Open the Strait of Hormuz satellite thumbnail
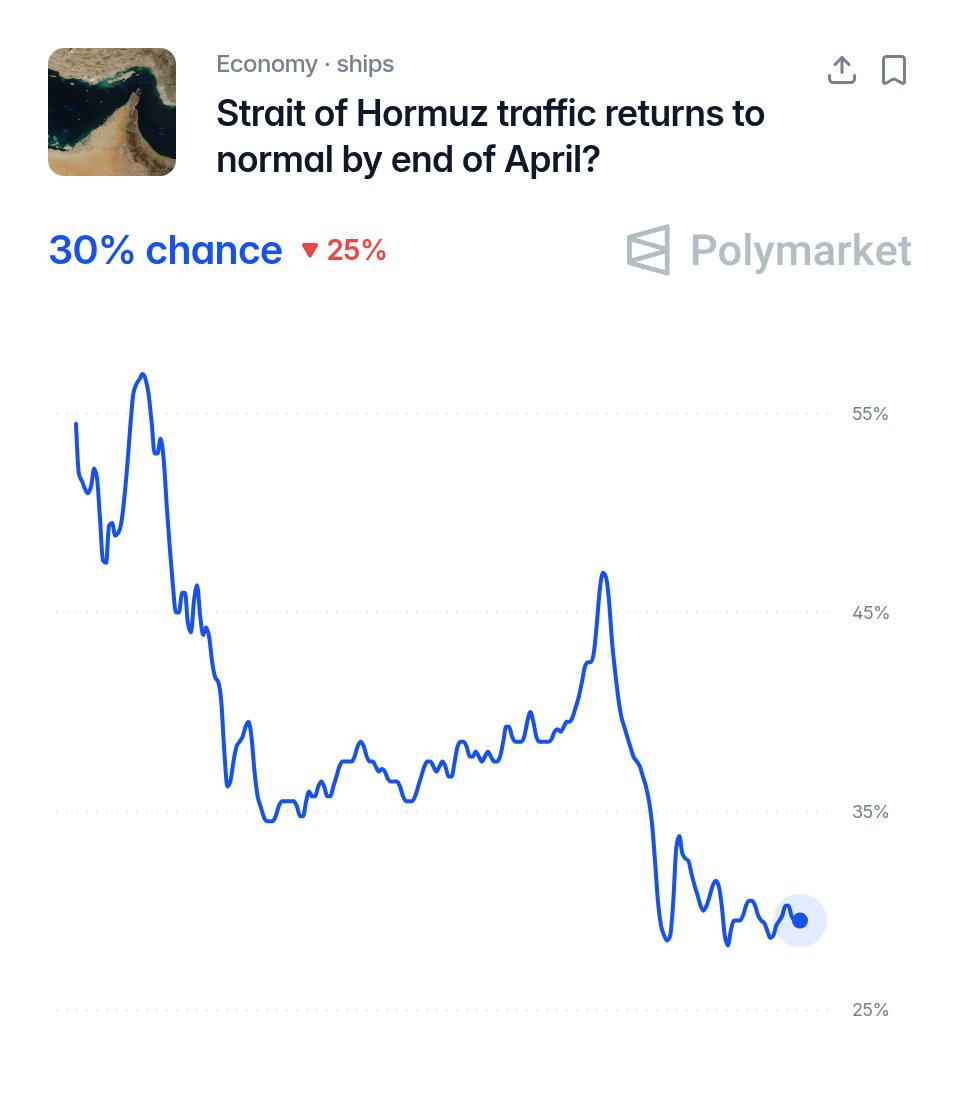Image resolution: width=960 pixels, height=1098 pixels. [112, 112]
